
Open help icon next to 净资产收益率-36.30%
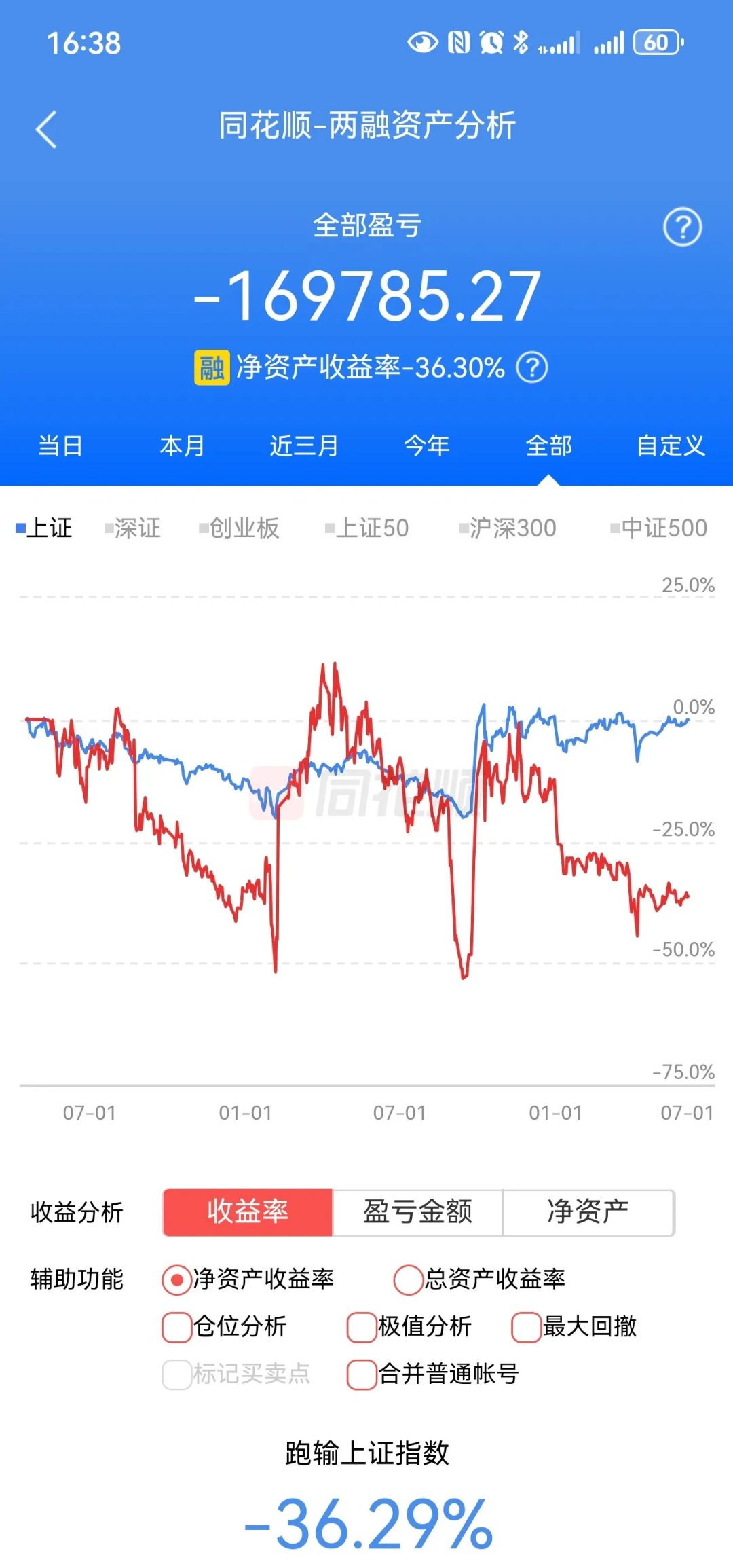pos(532,368)
